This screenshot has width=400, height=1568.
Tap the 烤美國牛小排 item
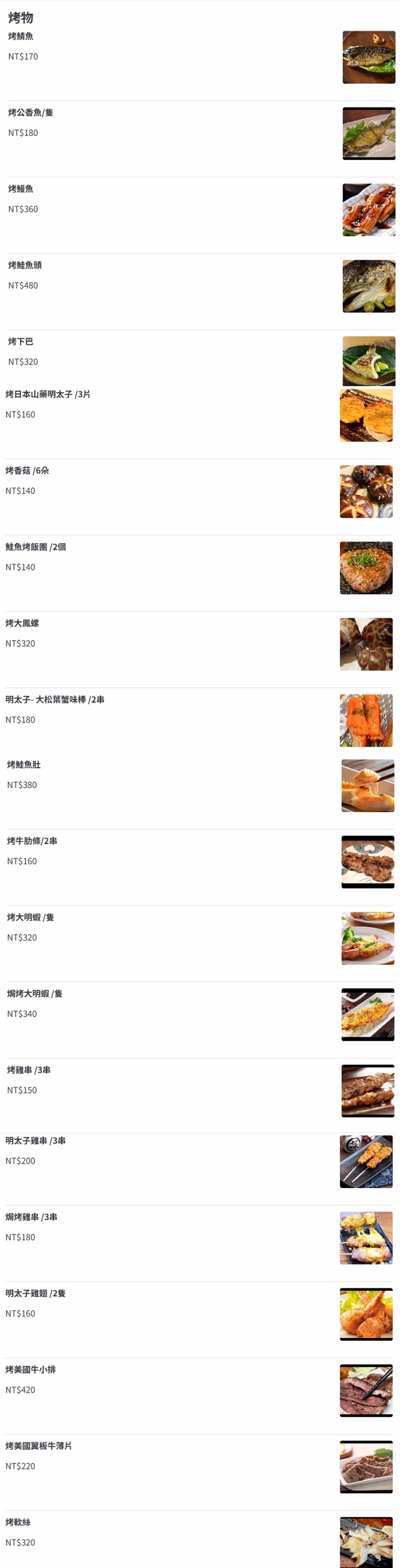[31, 1370]
